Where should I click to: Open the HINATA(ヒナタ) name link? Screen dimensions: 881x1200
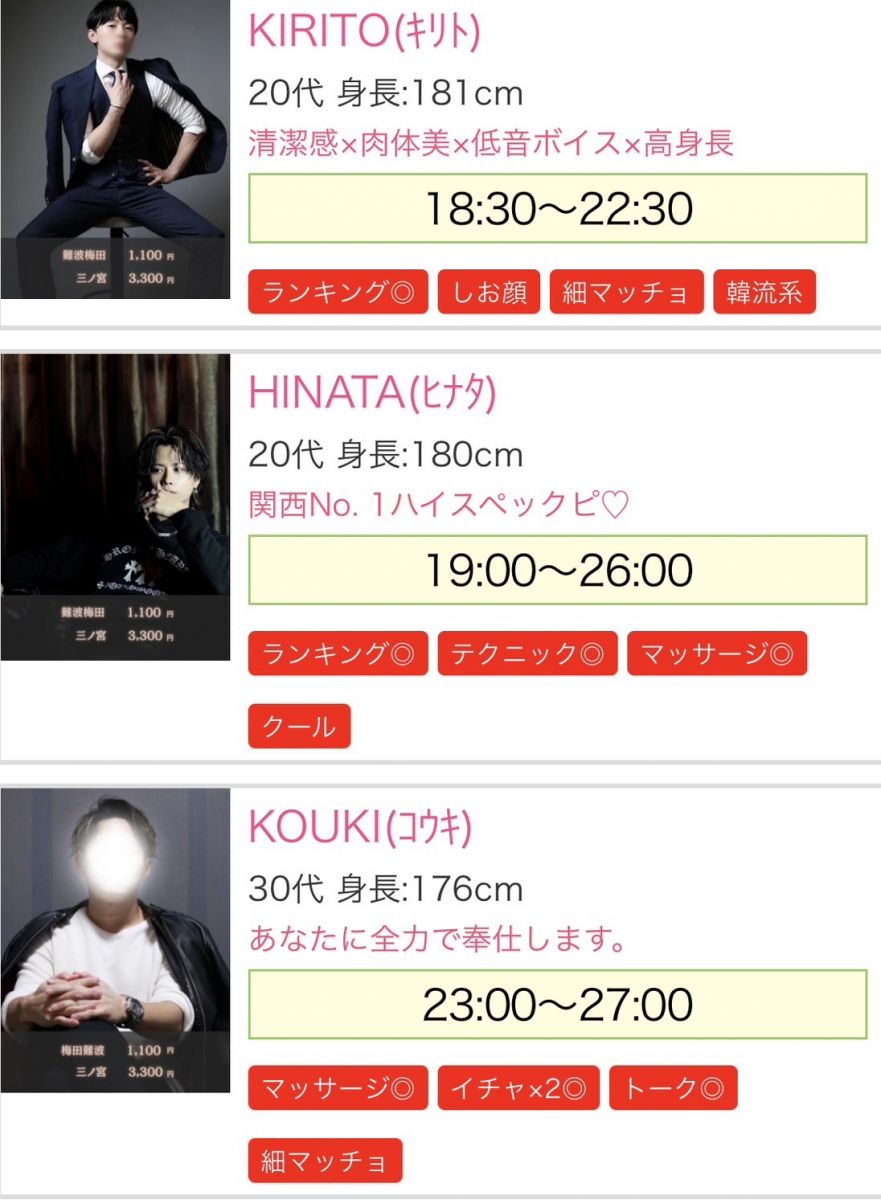pyautogui.click(x=372, y=395)
